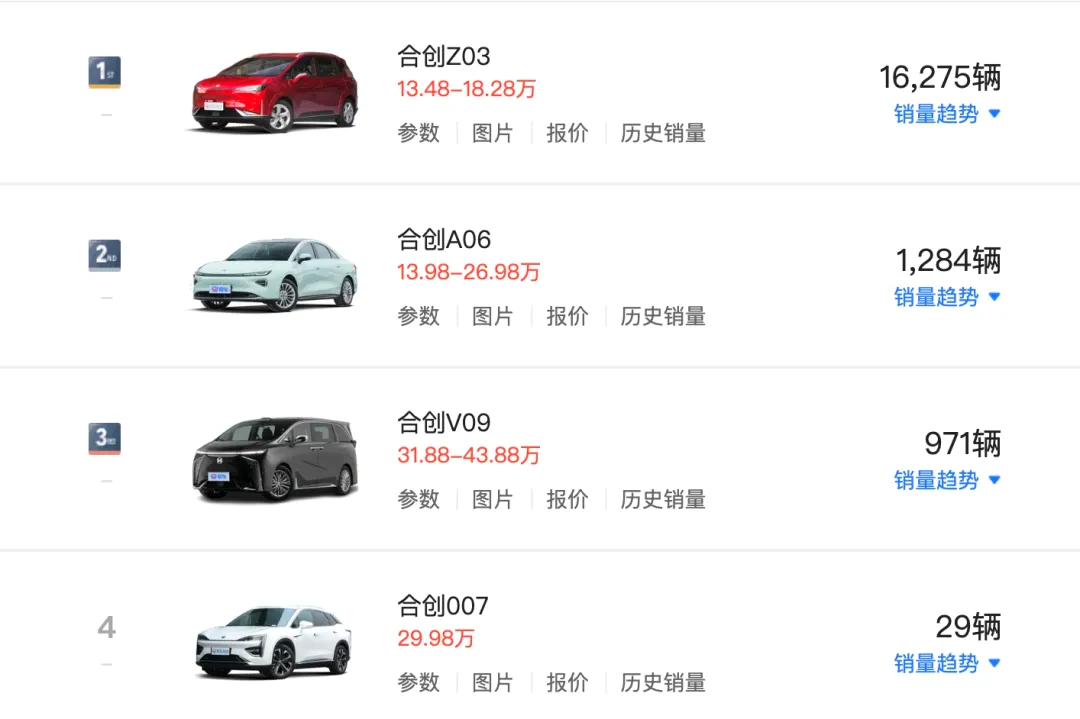Open the 合创A06 car image
The image size is (1080, 719).
pyautogui.click(x=274, y=275)
